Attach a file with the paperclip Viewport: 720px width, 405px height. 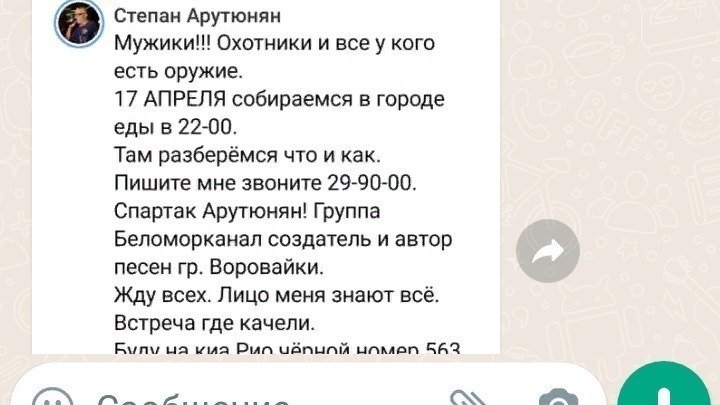tap(469, 397)
